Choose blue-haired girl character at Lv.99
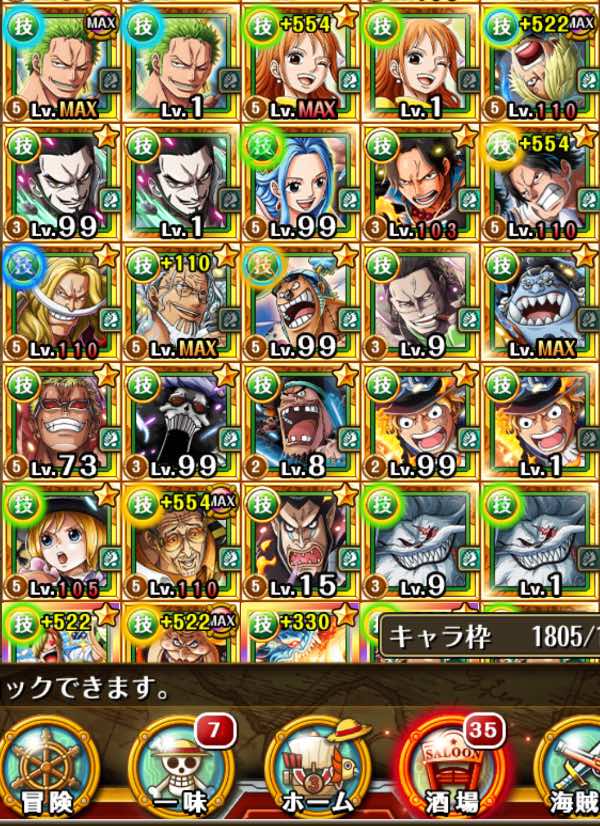The width and height of the screenshot is (600, 826). [x=300, y=182]
